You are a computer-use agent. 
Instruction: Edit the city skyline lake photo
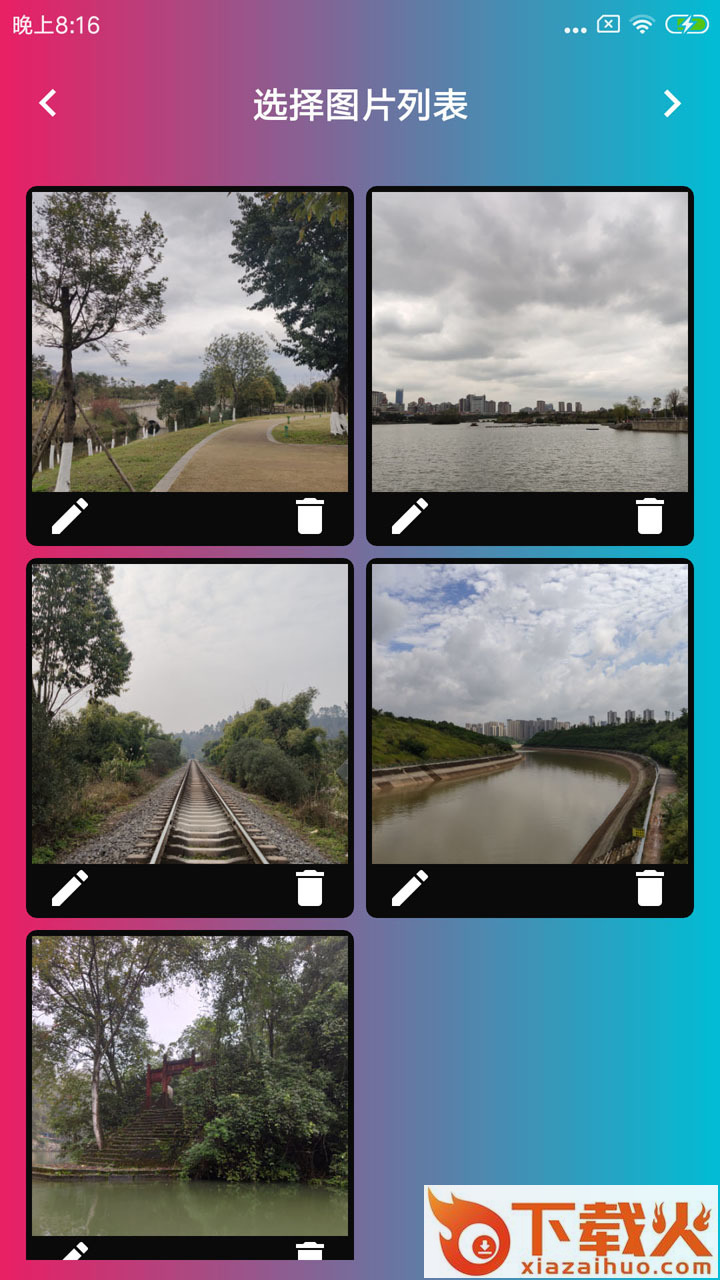[410, 517]
